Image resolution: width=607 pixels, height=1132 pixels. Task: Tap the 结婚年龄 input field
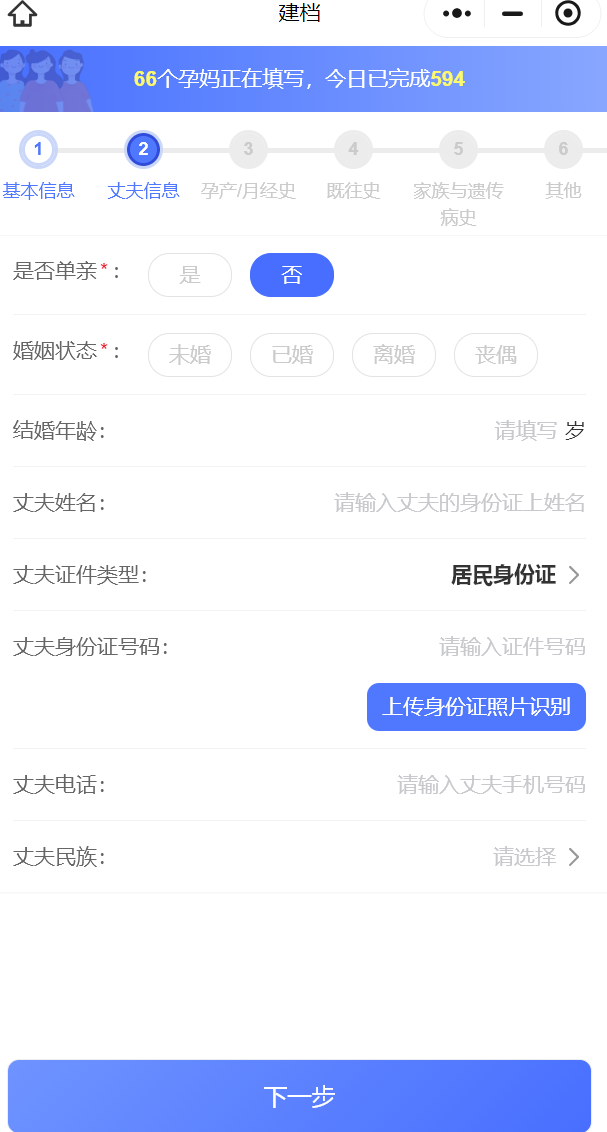(524, 431)
